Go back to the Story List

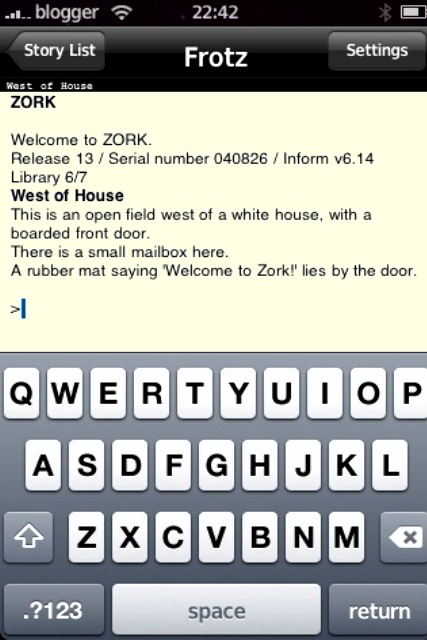click(56, 51)
